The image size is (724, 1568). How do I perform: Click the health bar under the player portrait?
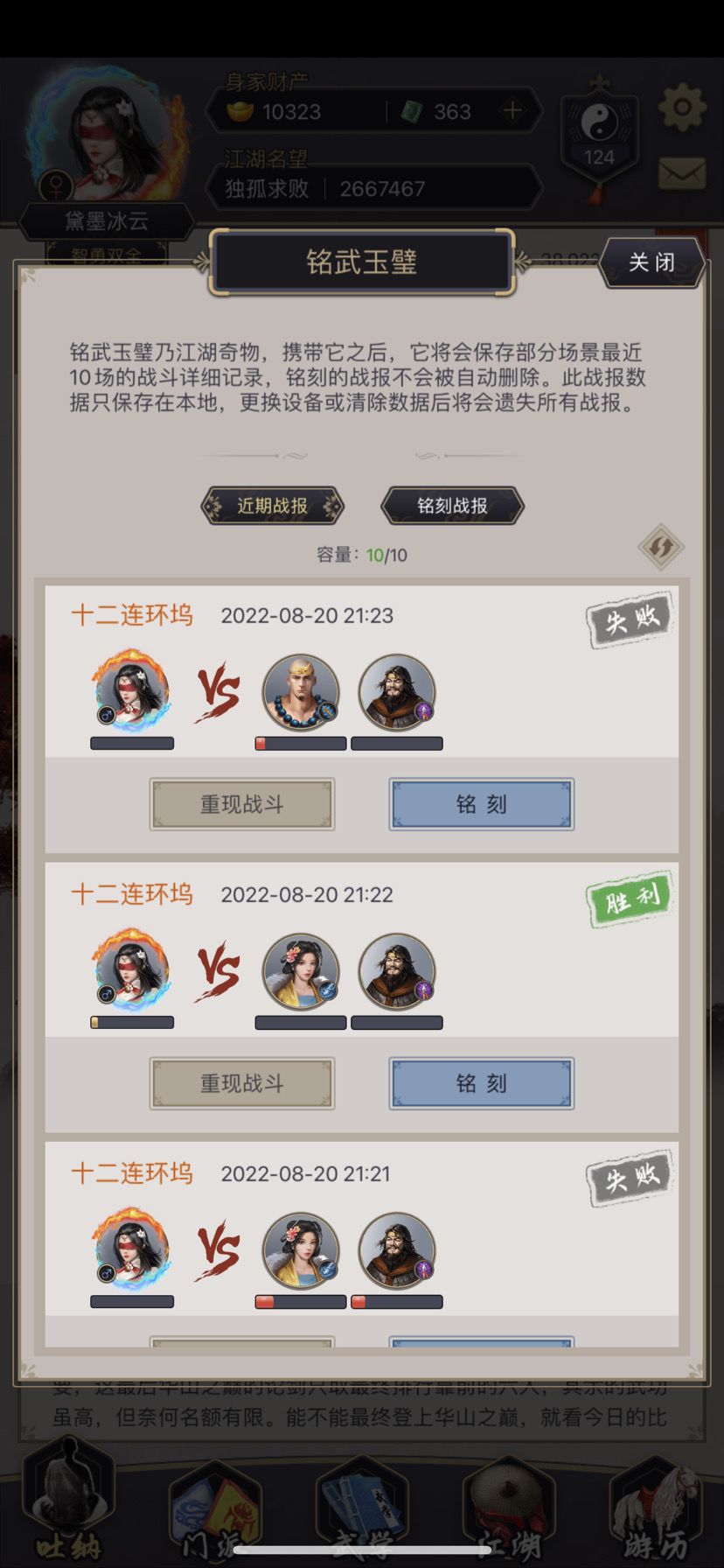[x=131, y=742]
